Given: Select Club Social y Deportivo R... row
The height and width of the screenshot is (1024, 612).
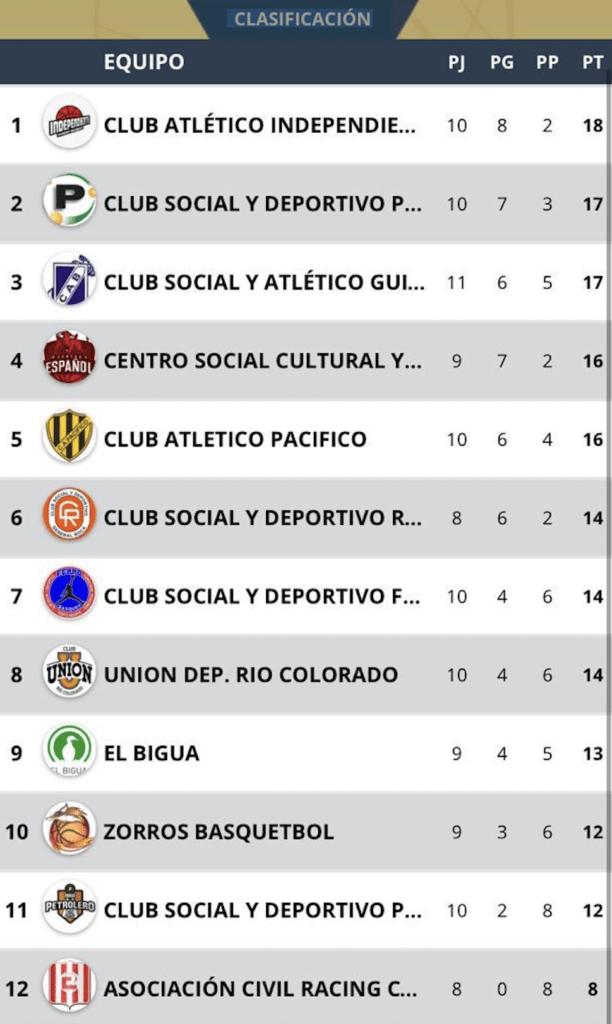Looking at the screenshot, I should click(x=262, y=518).
